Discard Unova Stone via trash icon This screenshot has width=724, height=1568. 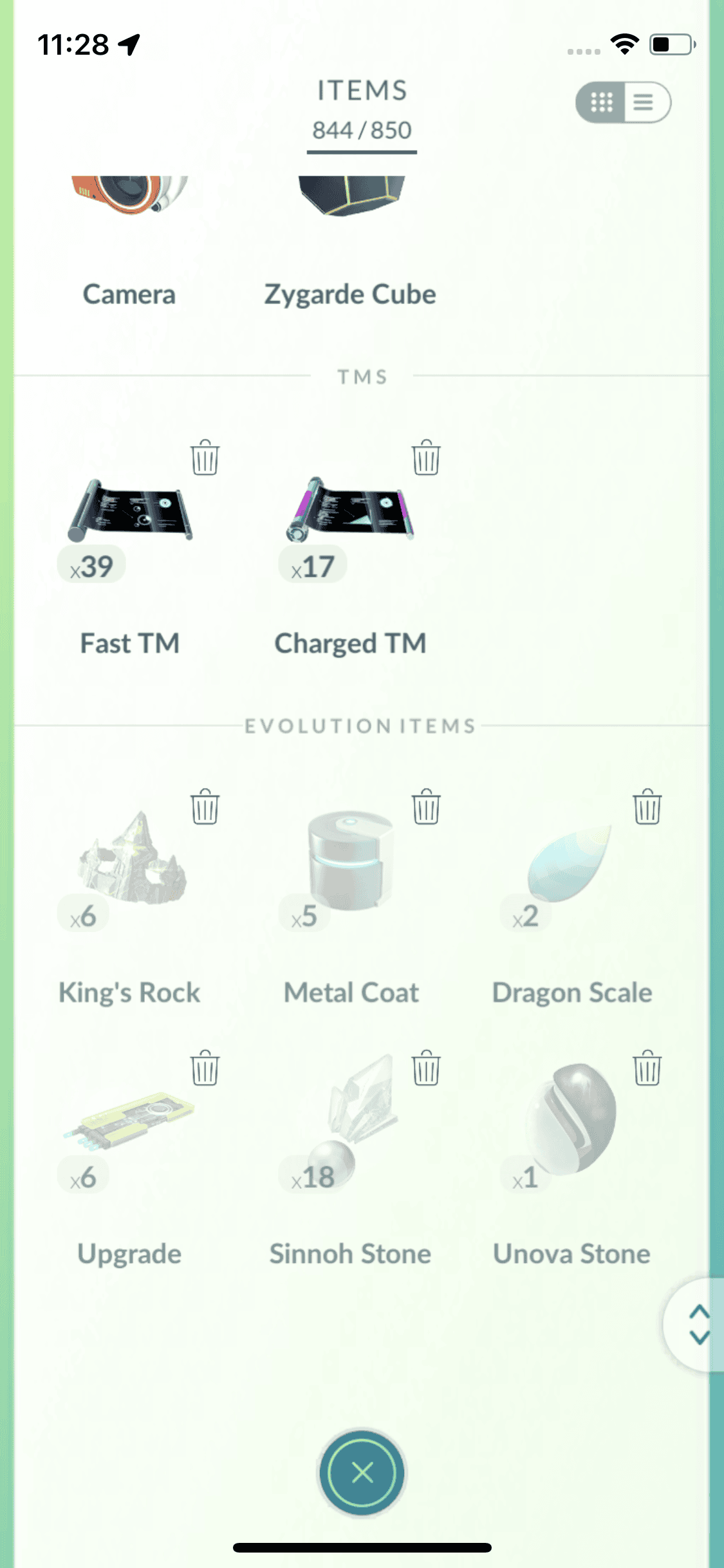point(647,1068)
